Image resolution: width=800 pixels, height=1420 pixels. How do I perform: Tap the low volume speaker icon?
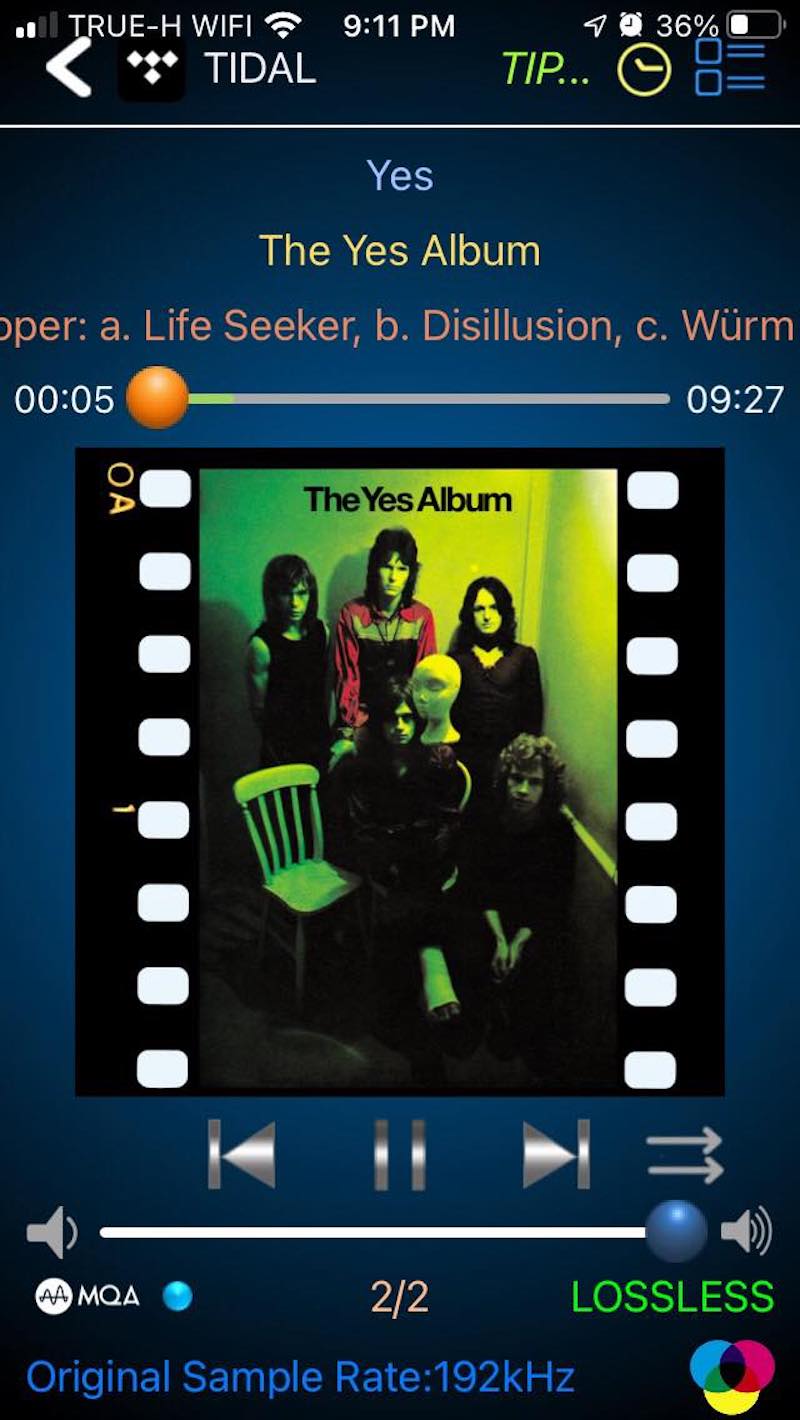[52, 1232]
